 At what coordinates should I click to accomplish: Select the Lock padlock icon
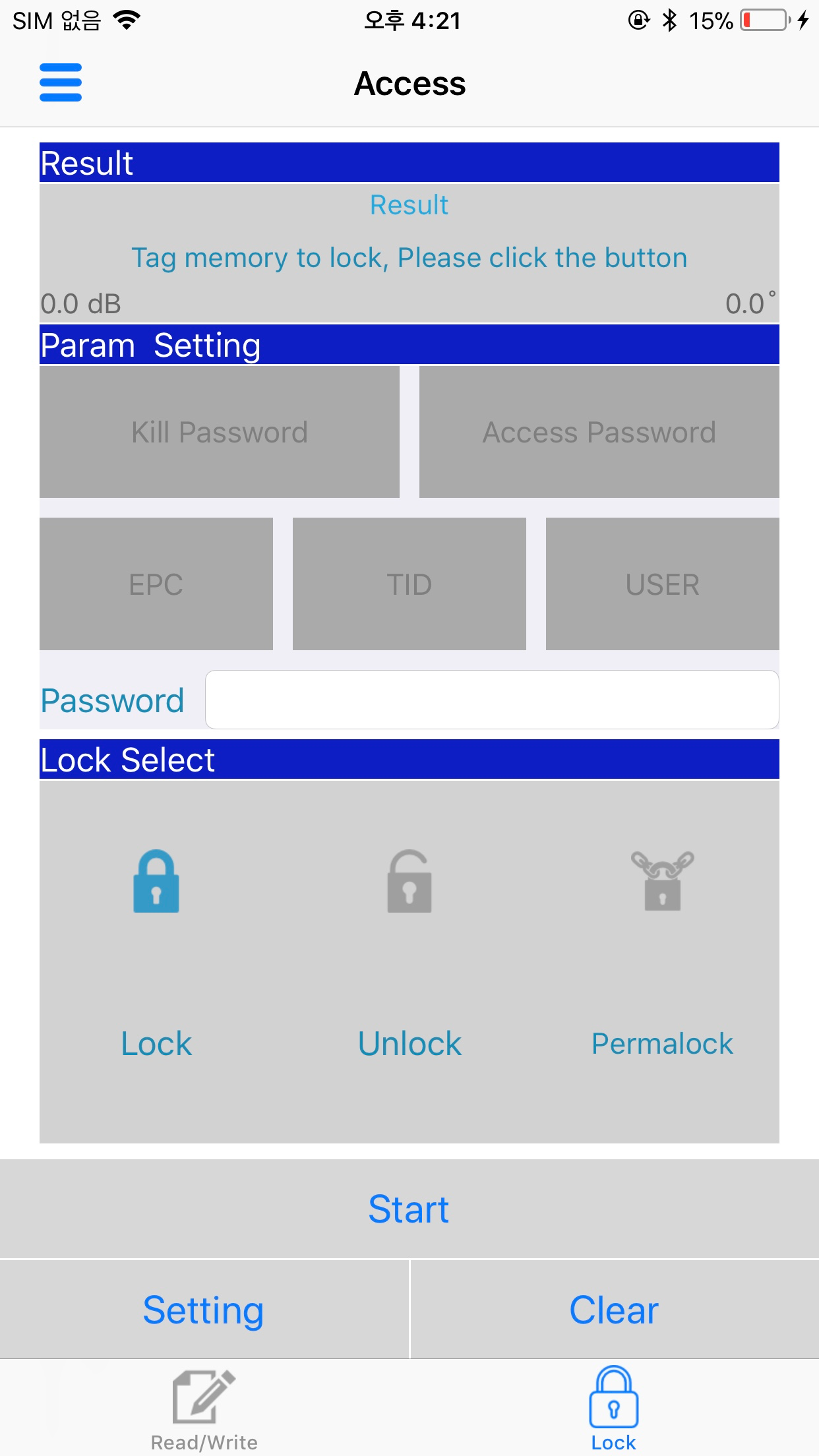[x=156, y=882]
